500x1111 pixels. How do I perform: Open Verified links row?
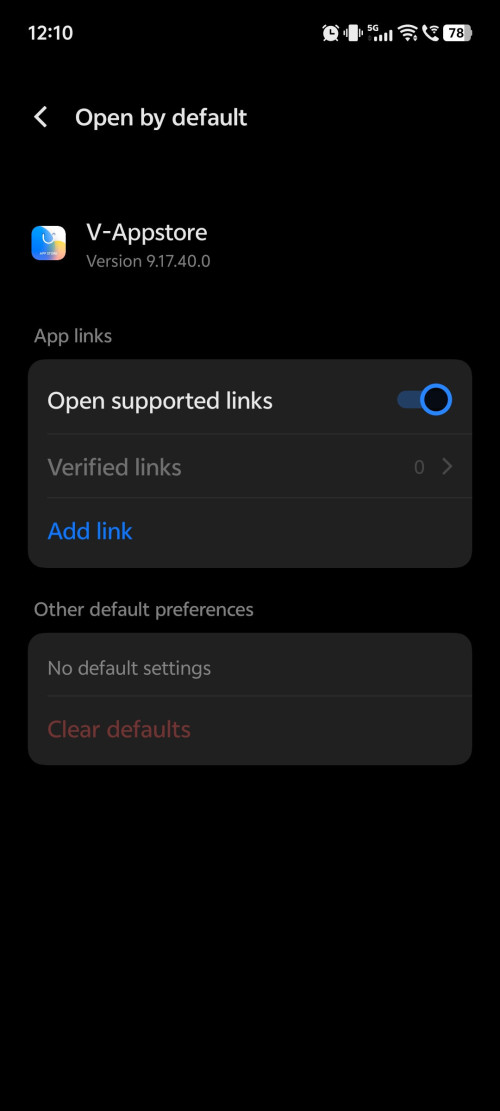pos(250,467)
